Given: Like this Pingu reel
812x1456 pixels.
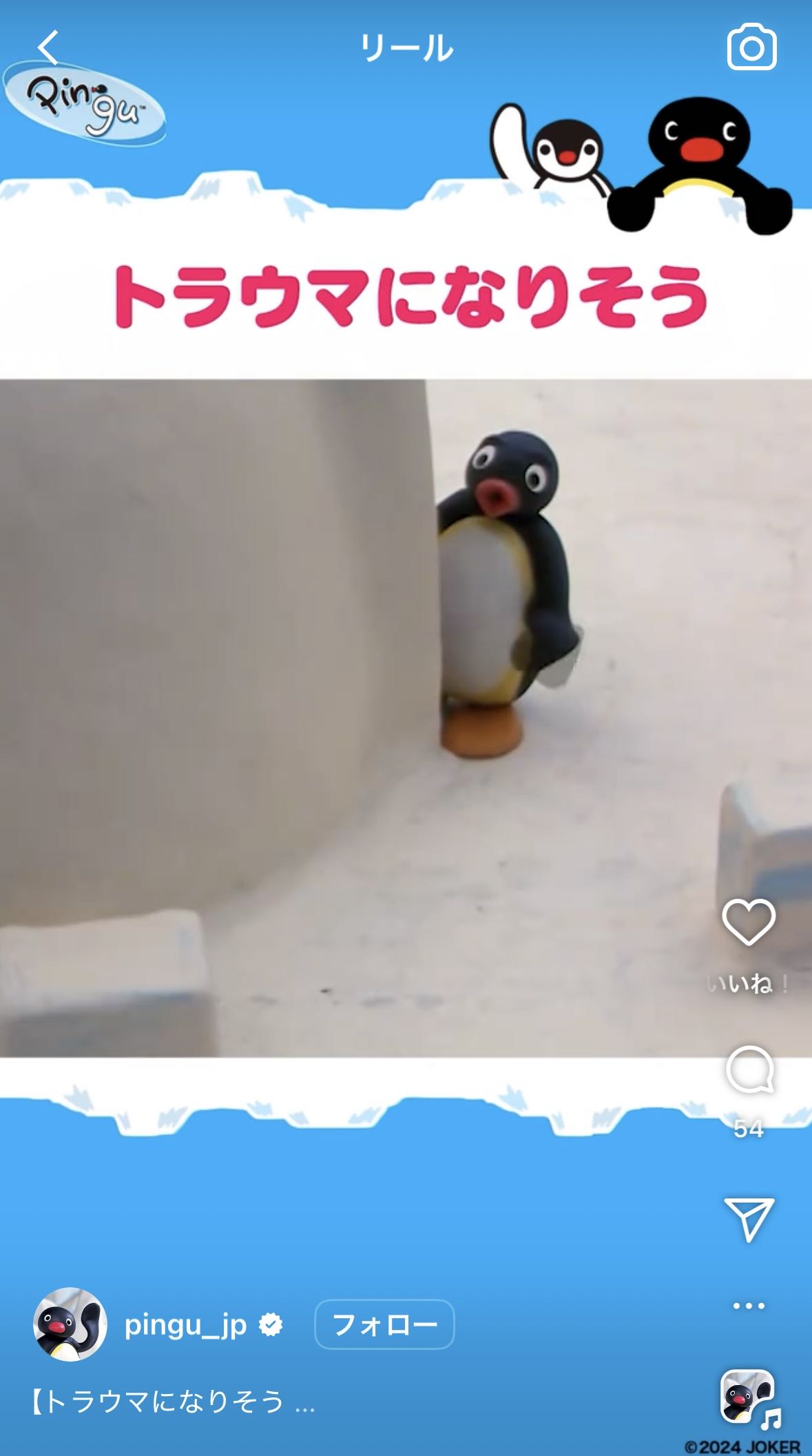Looking at the screenshot, I should (x=749, y=922).
